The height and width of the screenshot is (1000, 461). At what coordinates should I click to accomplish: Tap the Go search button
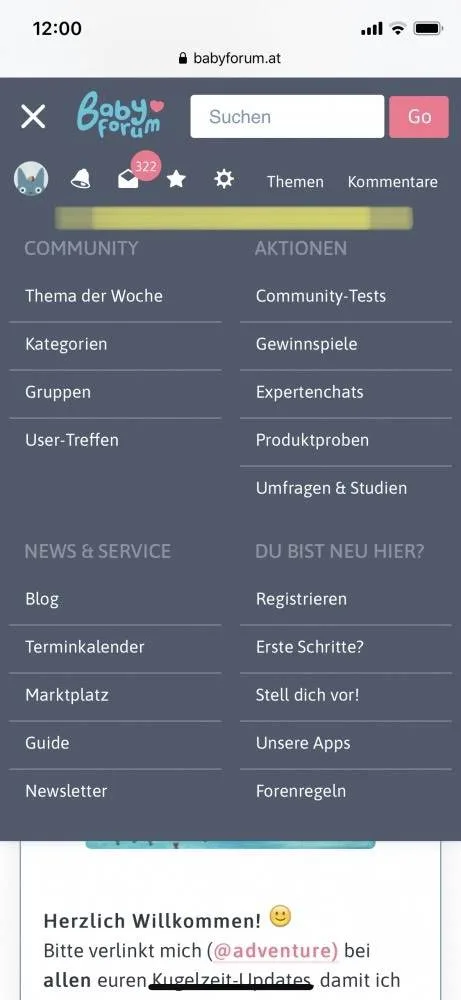tap(419, 117)
